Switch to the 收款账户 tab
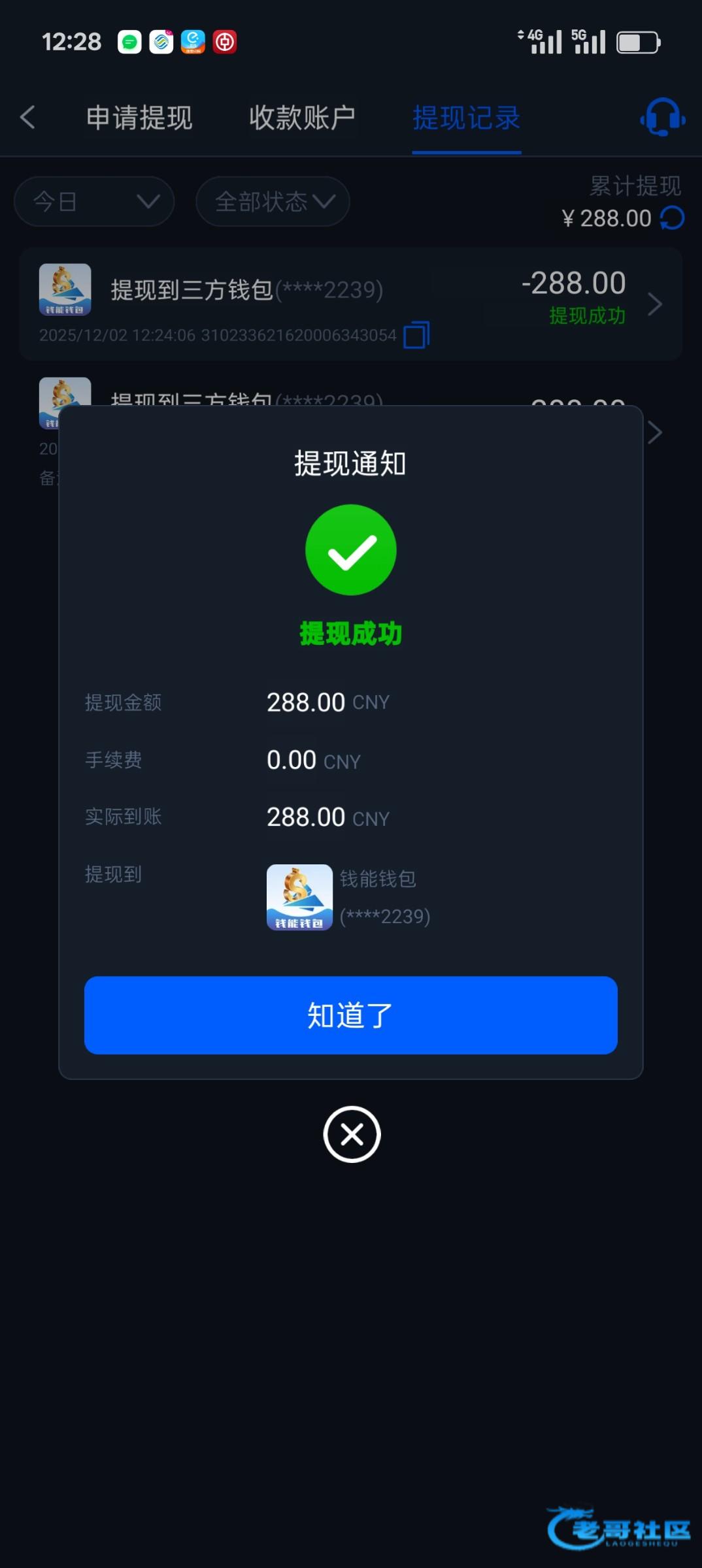The image size is (702, 1568). coord(302,118)
